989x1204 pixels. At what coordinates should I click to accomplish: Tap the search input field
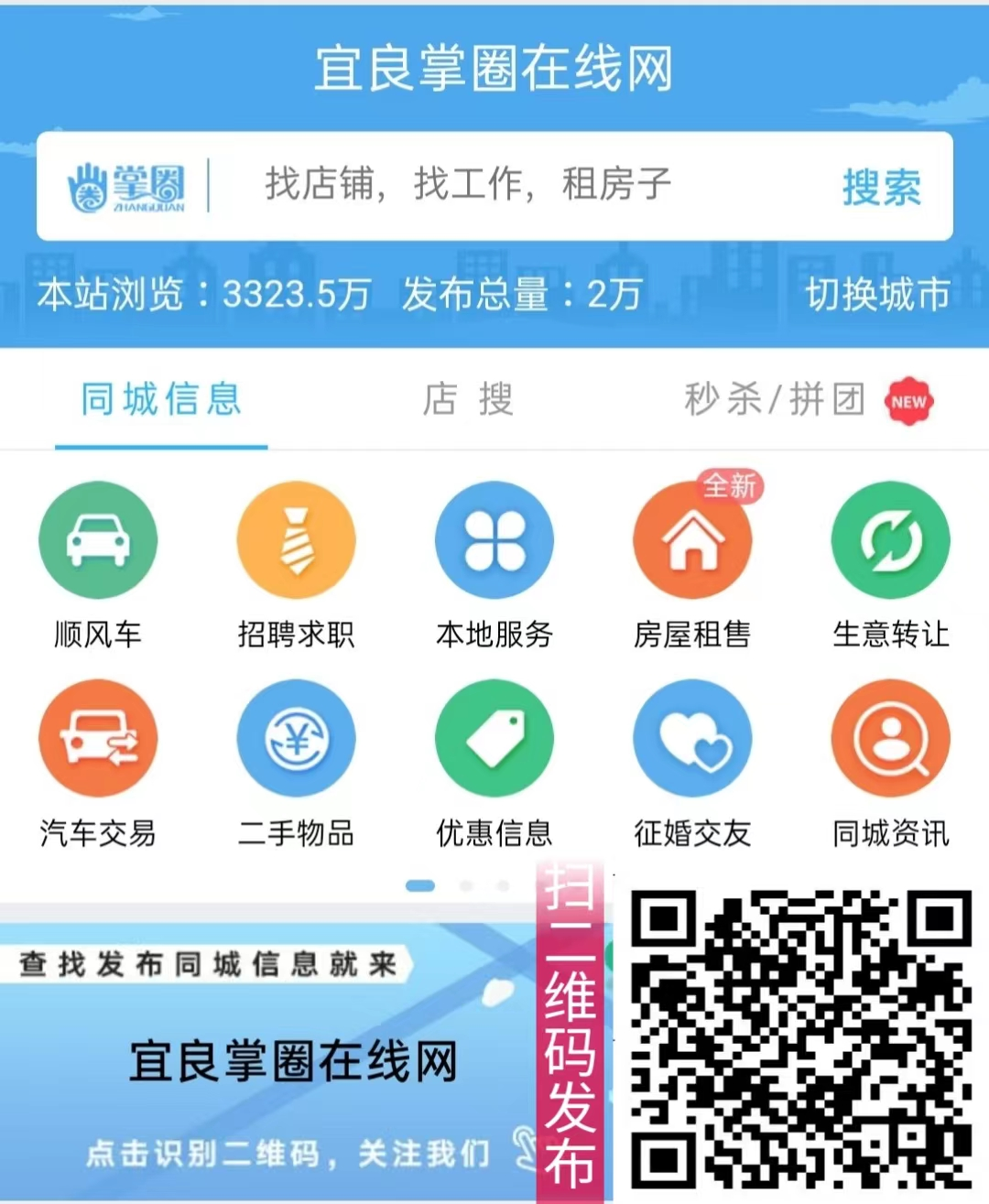tap(513, 186)
